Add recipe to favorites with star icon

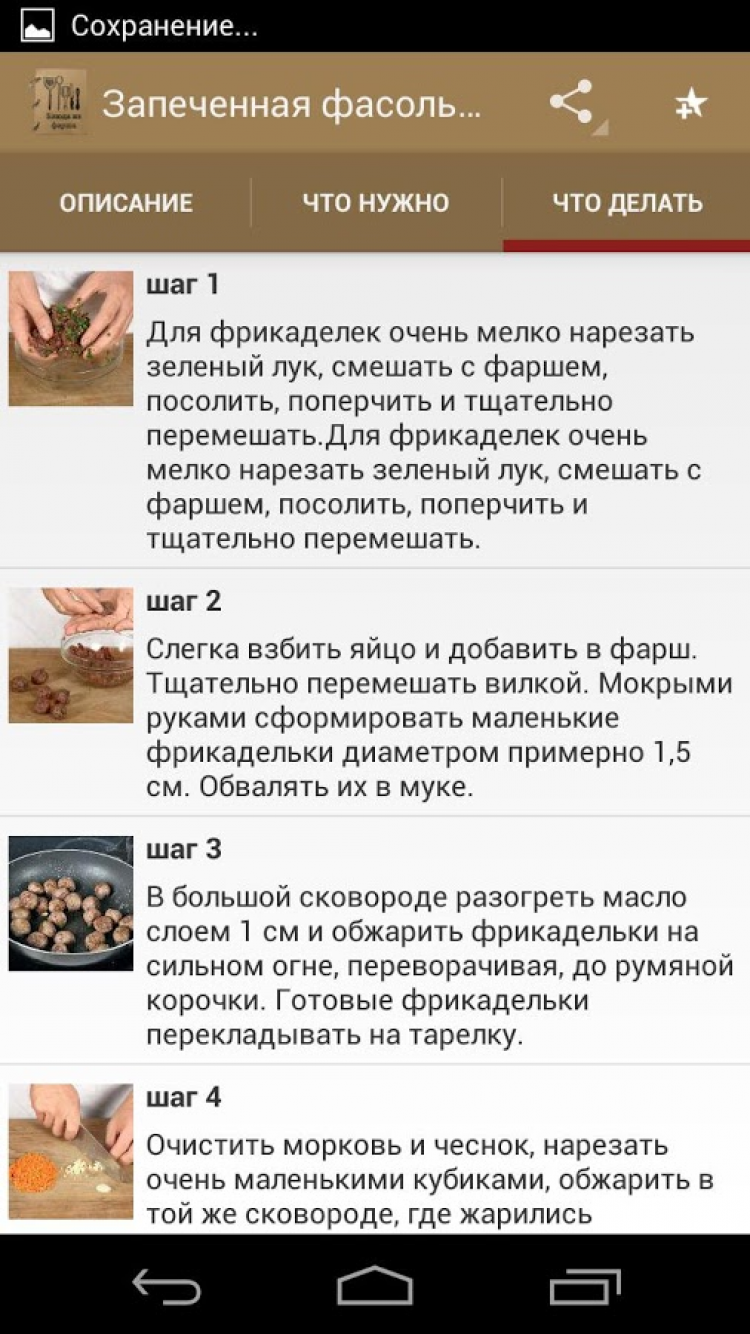(x=690, y=103)
